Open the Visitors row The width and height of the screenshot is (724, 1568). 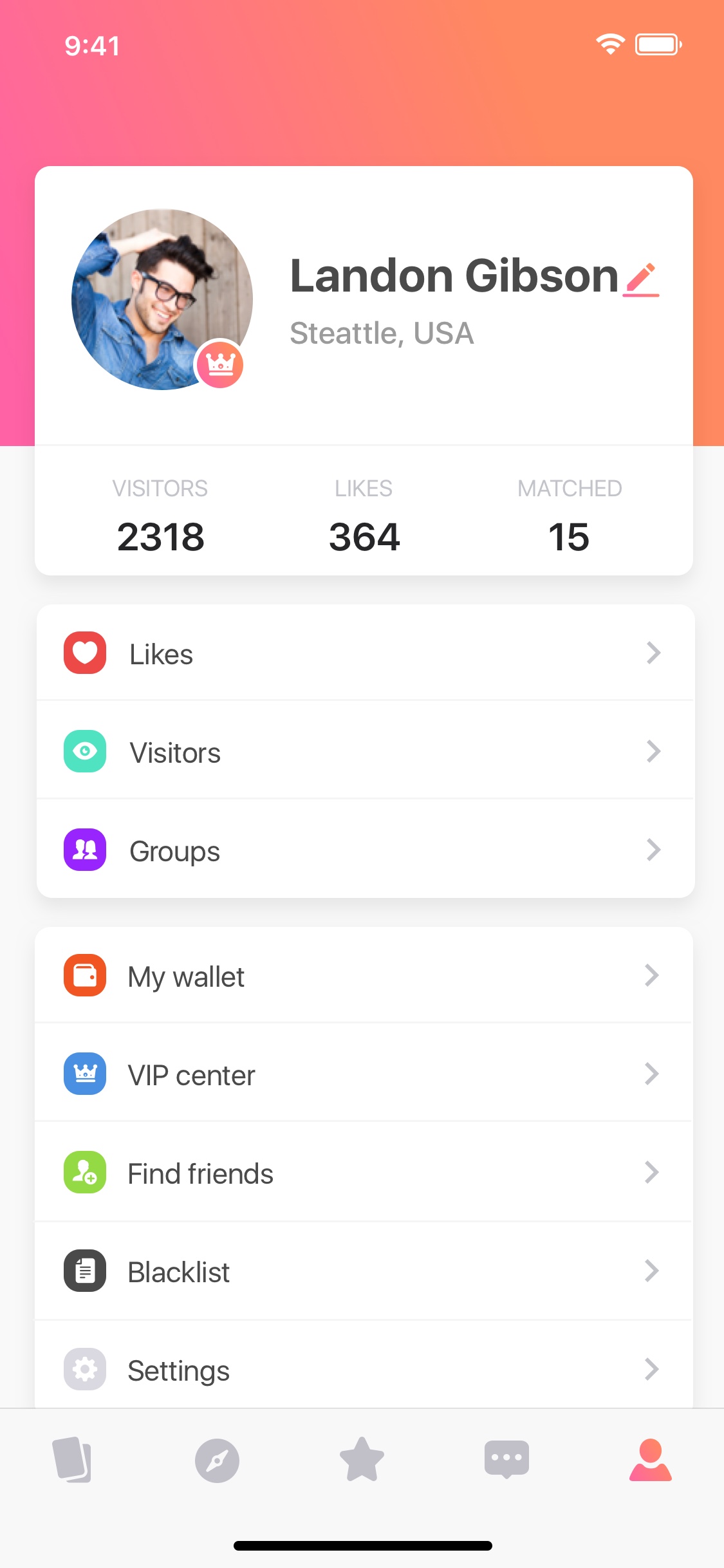366,751
